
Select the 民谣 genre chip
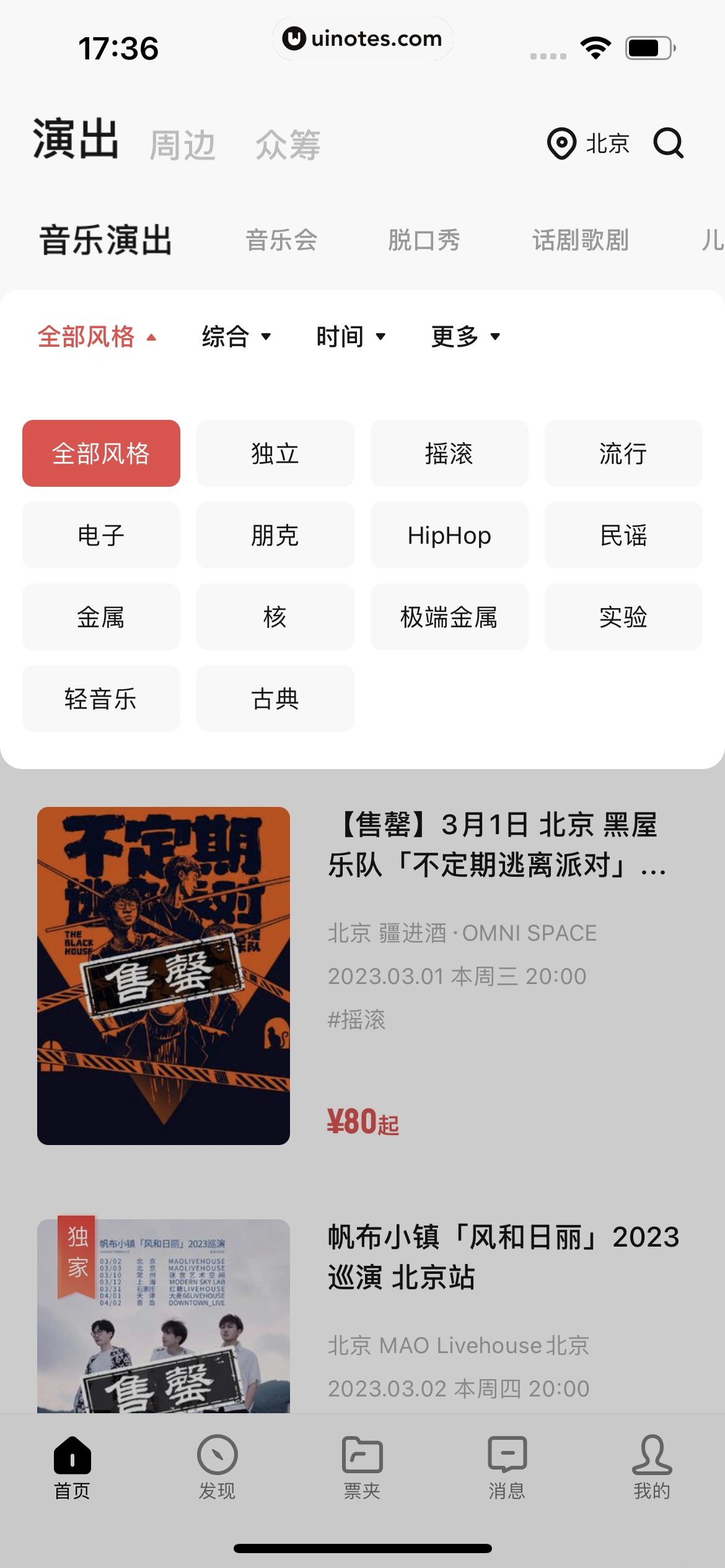[x=623, y=535]
